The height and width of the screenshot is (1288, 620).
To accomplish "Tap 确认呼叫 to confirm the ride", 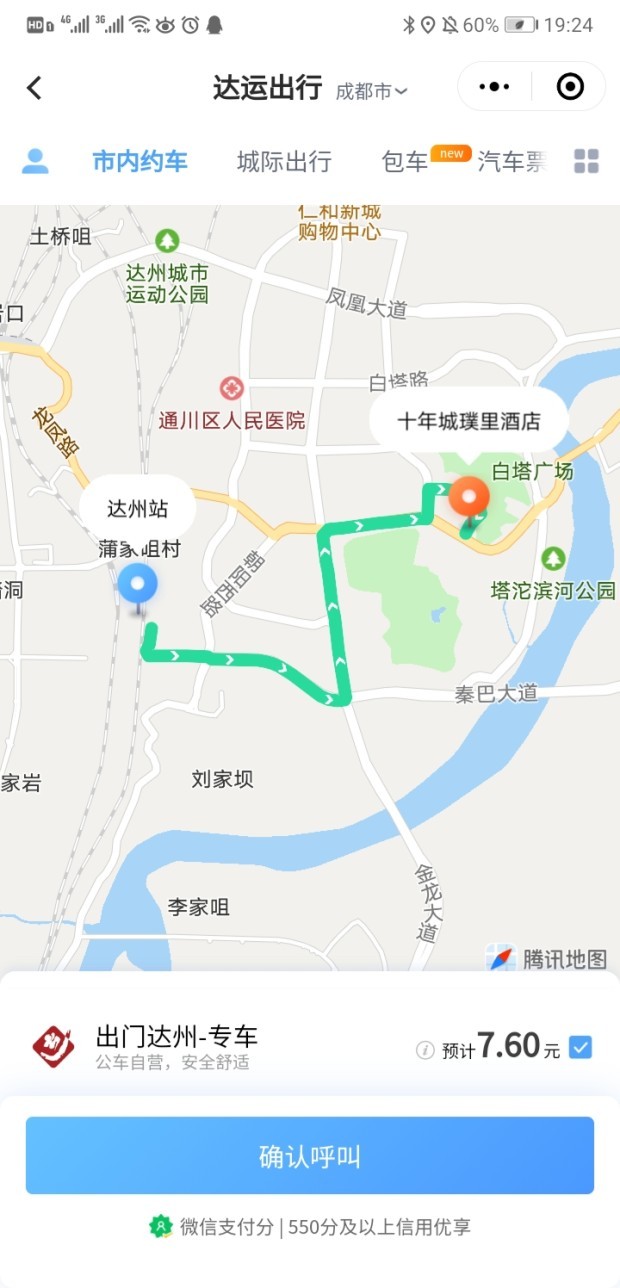I will [310, 1156].
